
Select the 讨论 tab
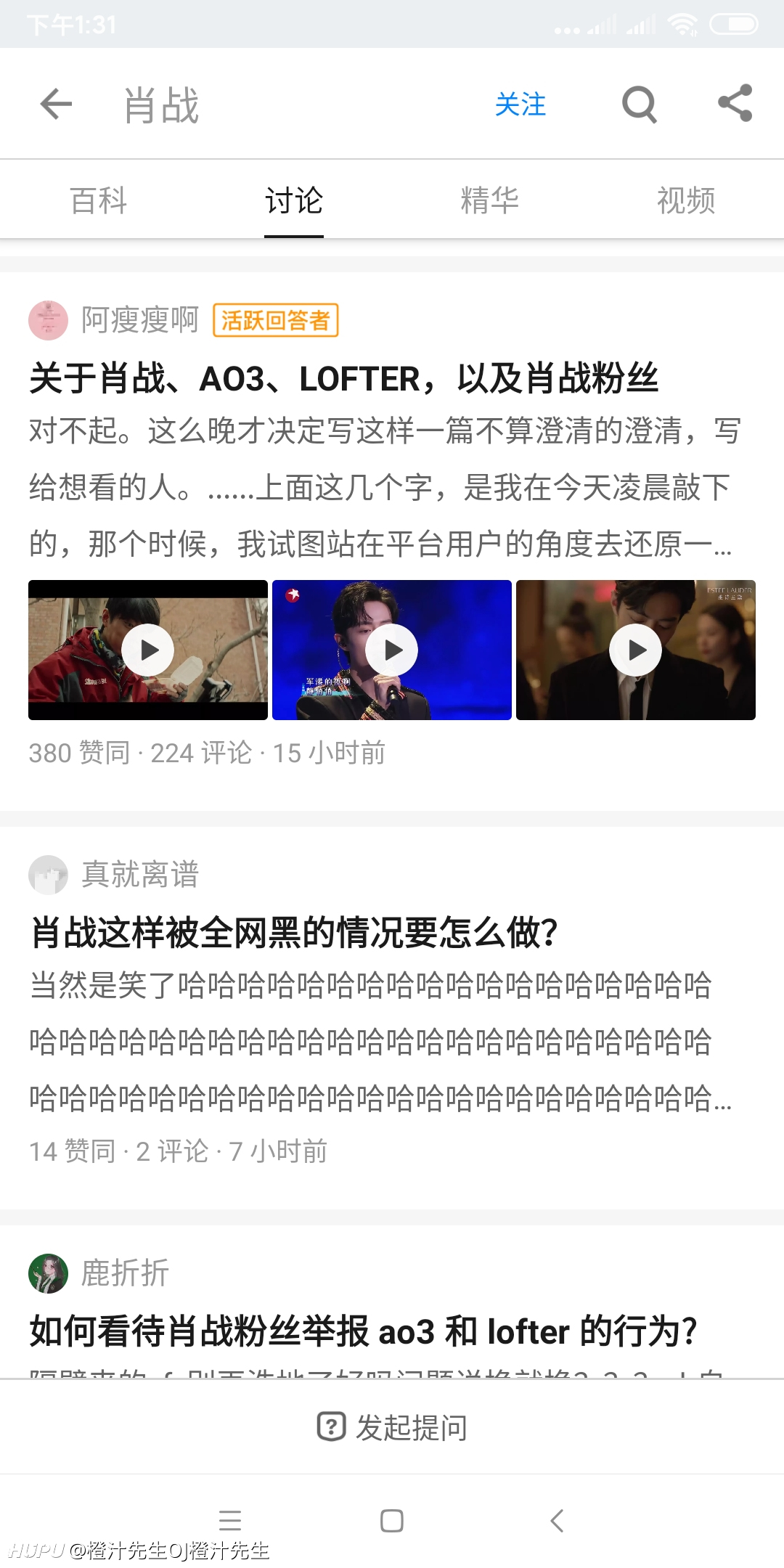click(294, 200)
